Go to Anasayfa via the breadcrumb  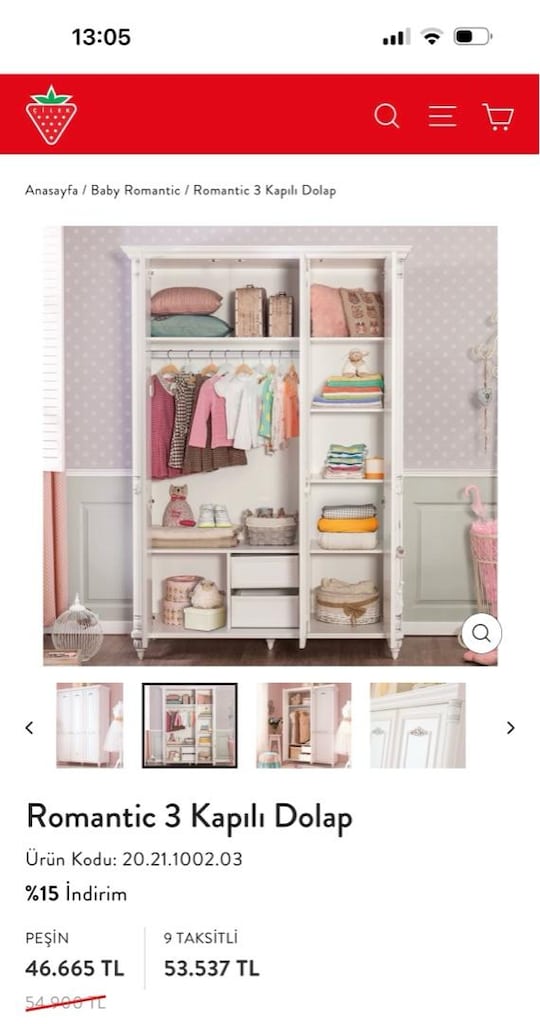(52, 191)
